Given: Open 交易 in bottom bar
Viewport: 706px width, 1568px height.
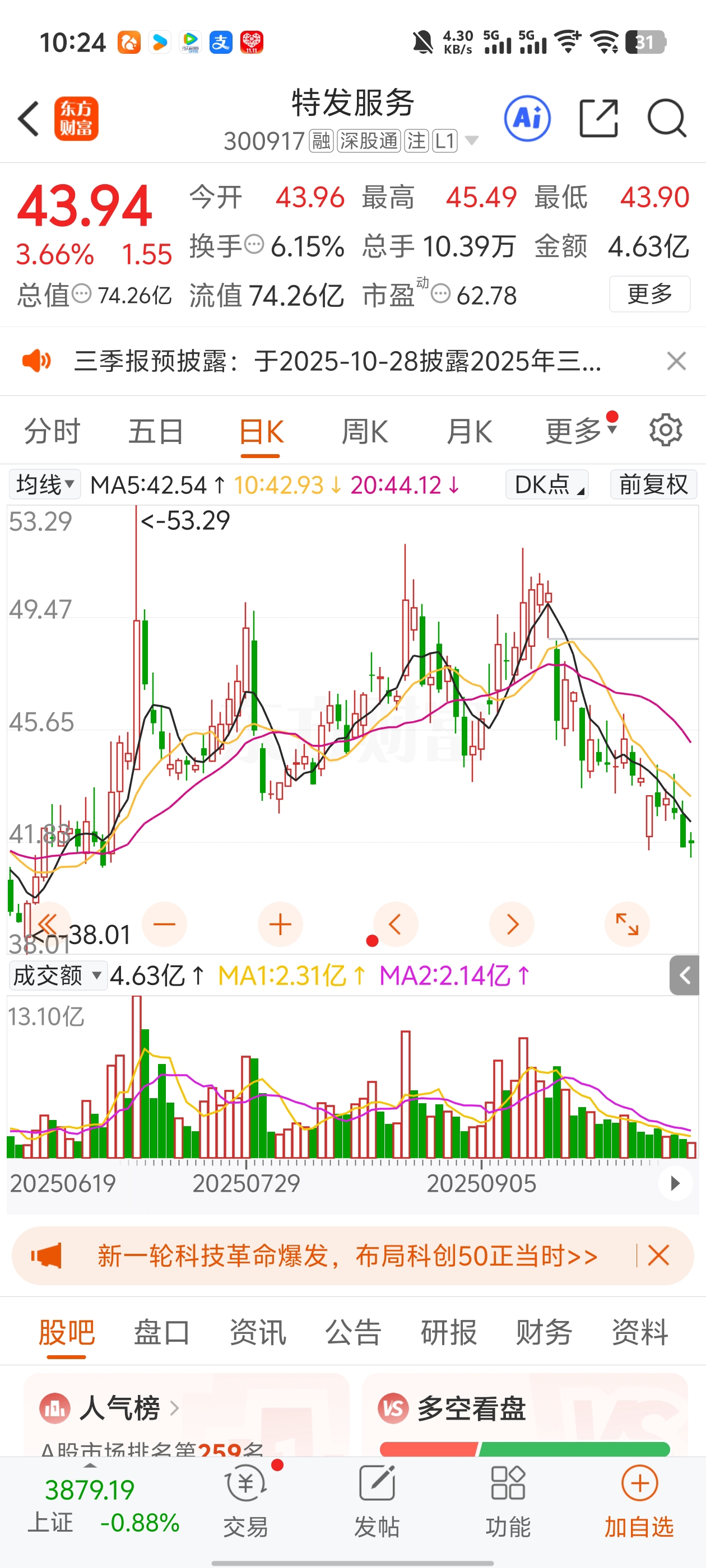Looking at the screenshot, I should [245, 1501].
